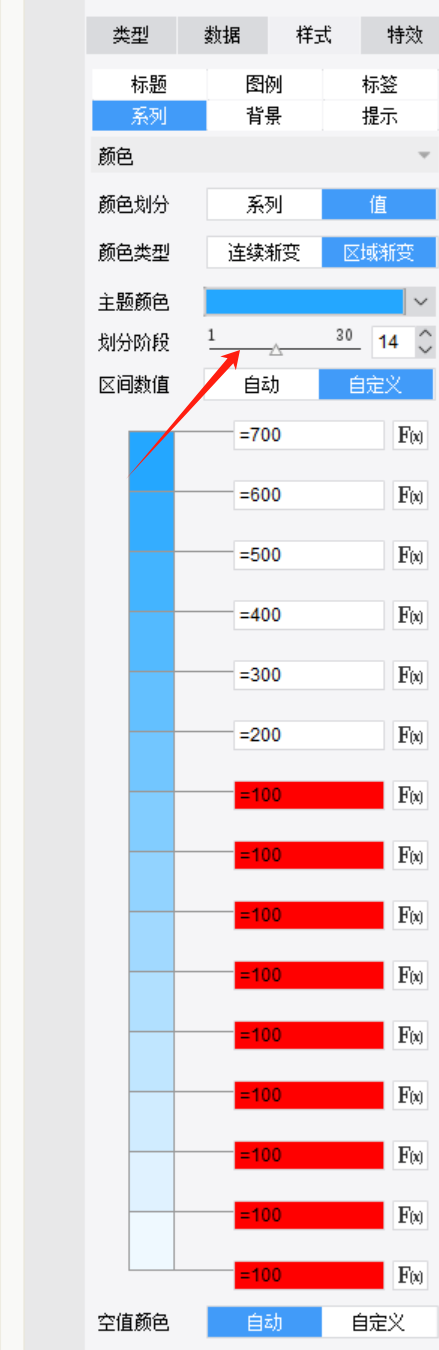Choose 连续渐变 as the color type
The height and width of the screenshot is (1350, 439).
[x=264, y=253]
